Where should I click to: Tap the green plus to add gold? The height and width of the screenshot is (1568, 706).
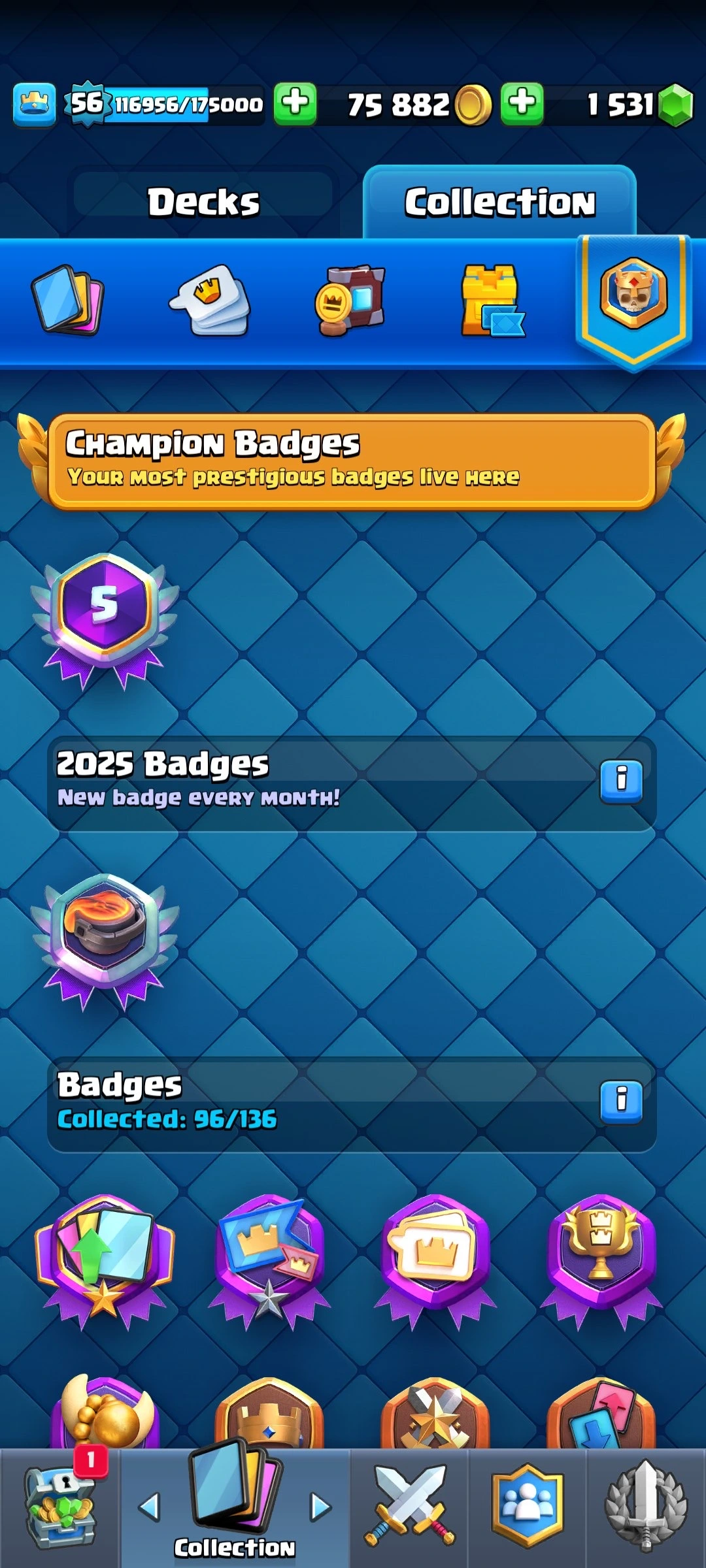click(522, 104)
